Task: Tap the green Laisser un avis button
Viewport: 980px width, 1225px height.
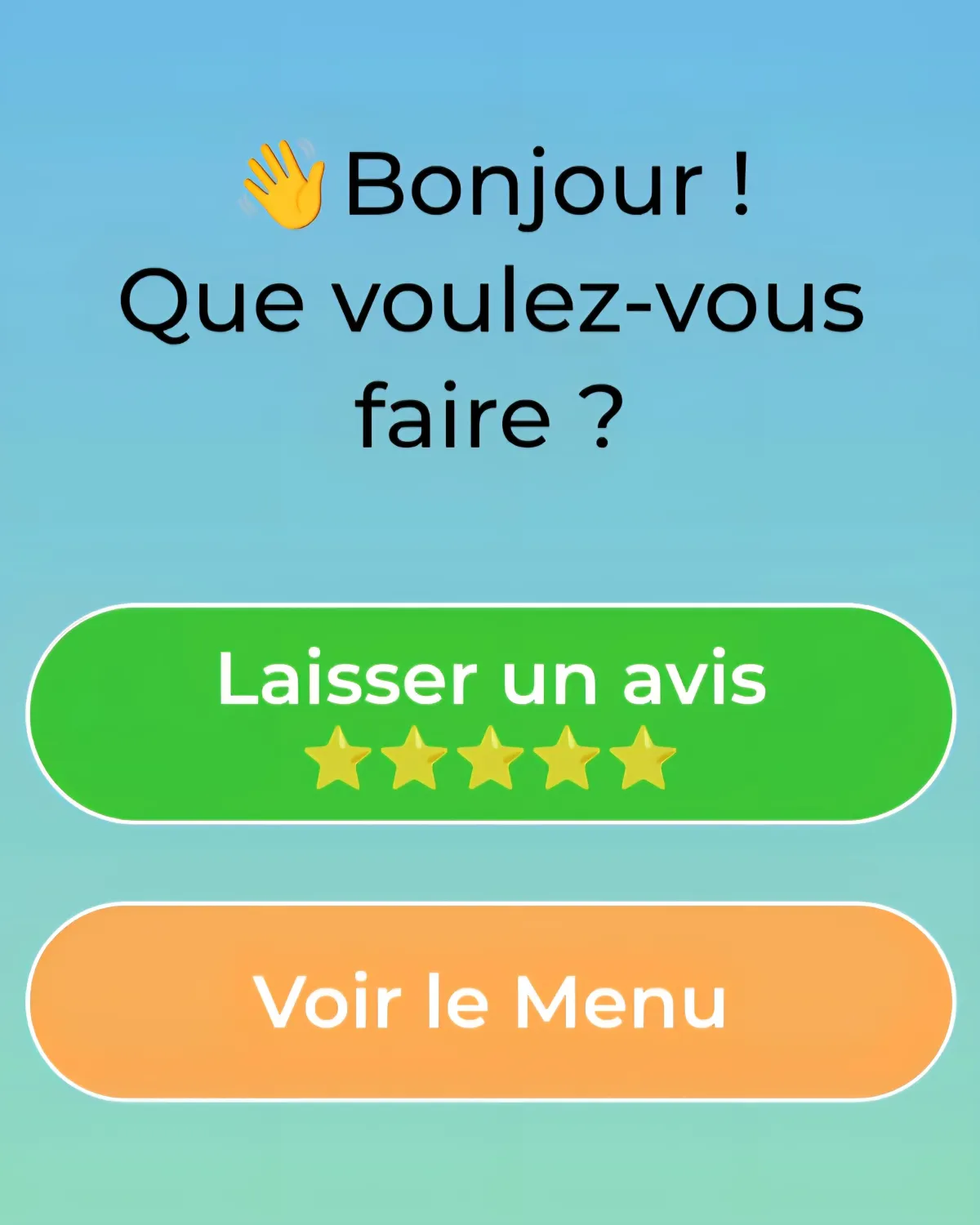Action: (x=490, y=713)
